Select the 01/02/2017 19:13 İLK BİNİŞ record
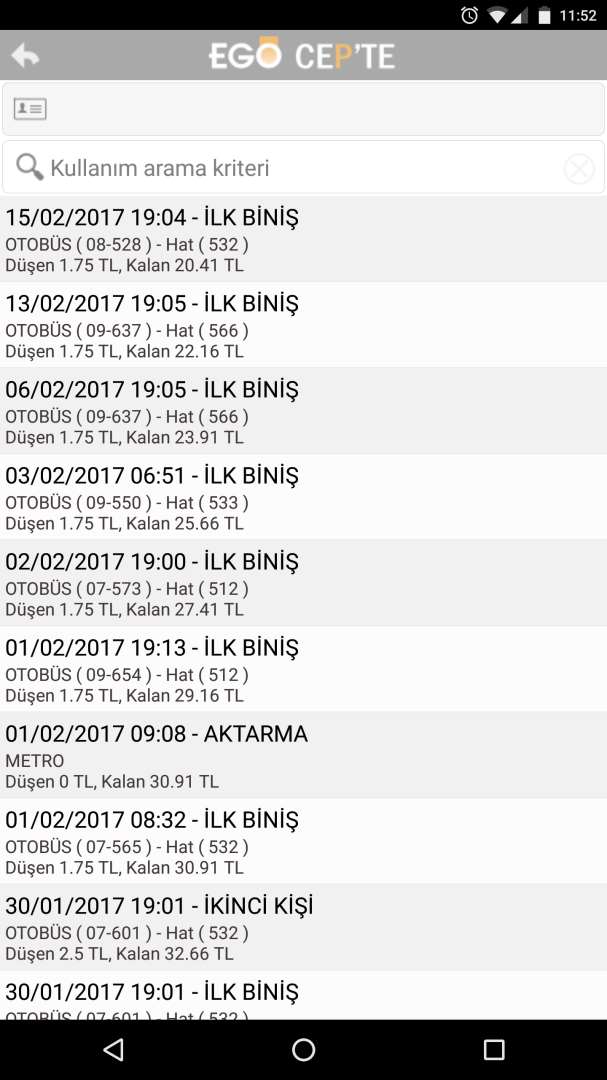The image size is (607, 1080). [303, 670]
